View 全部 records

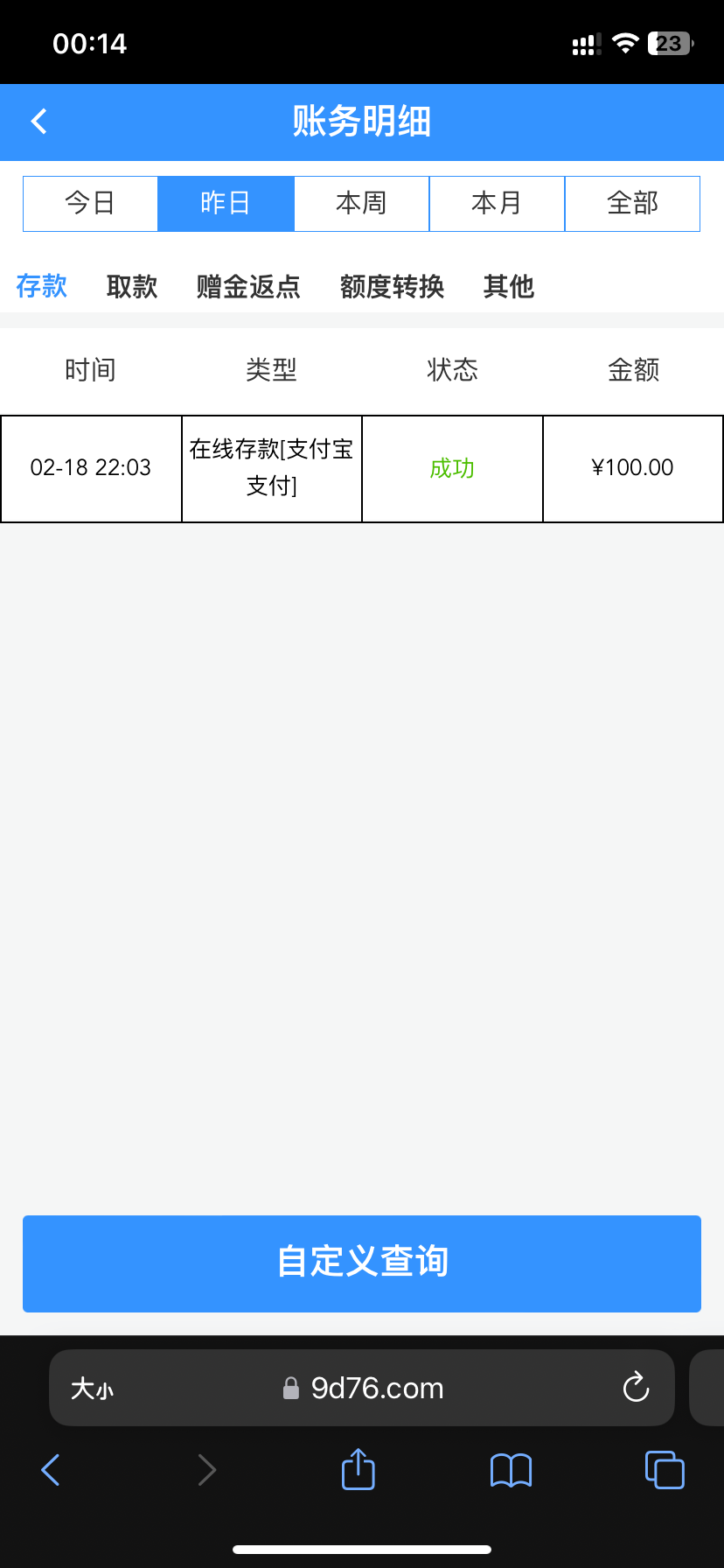point(632,204)
